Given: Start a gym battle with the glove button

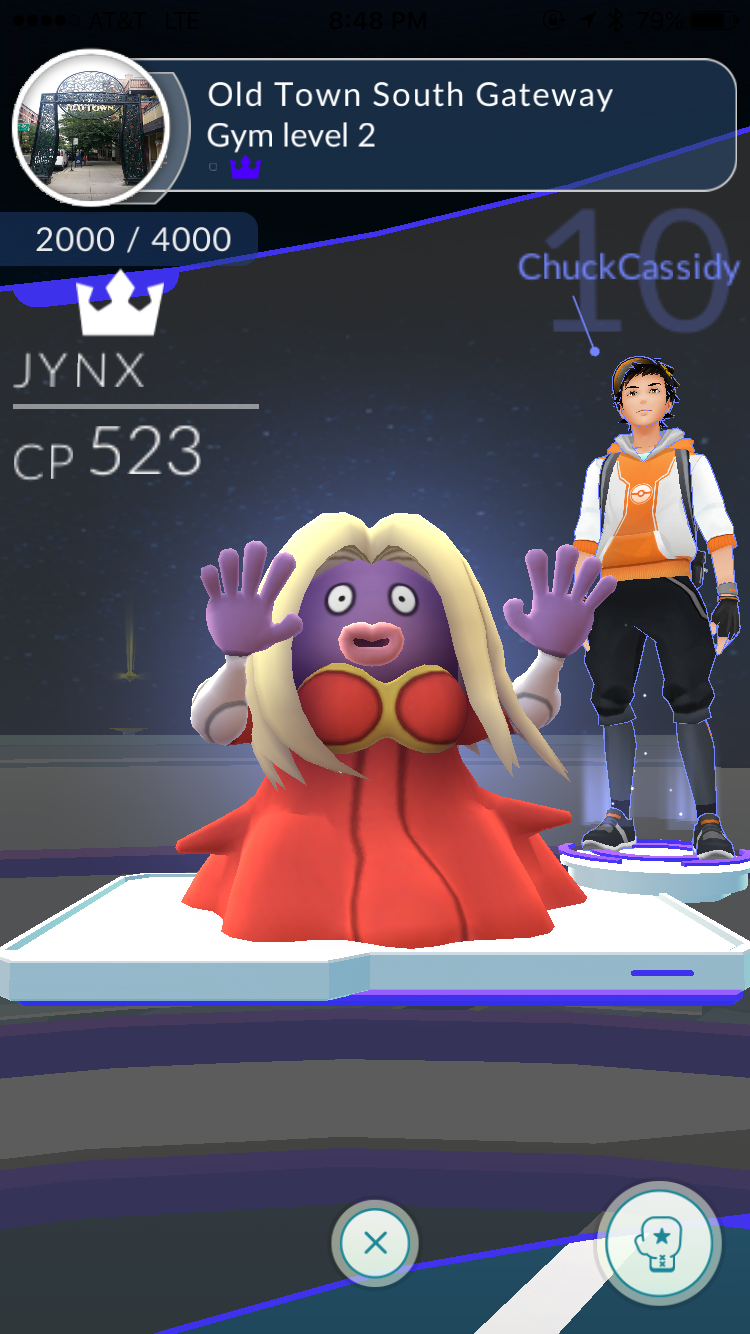Looking at the screenshot, I should tap(659, 1245).
